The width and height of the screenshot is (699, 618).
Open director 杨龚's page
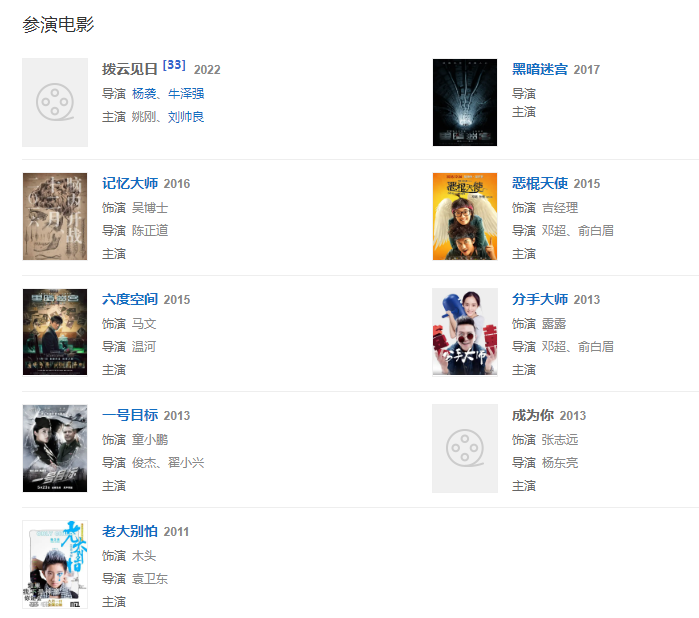coord(144,93)
